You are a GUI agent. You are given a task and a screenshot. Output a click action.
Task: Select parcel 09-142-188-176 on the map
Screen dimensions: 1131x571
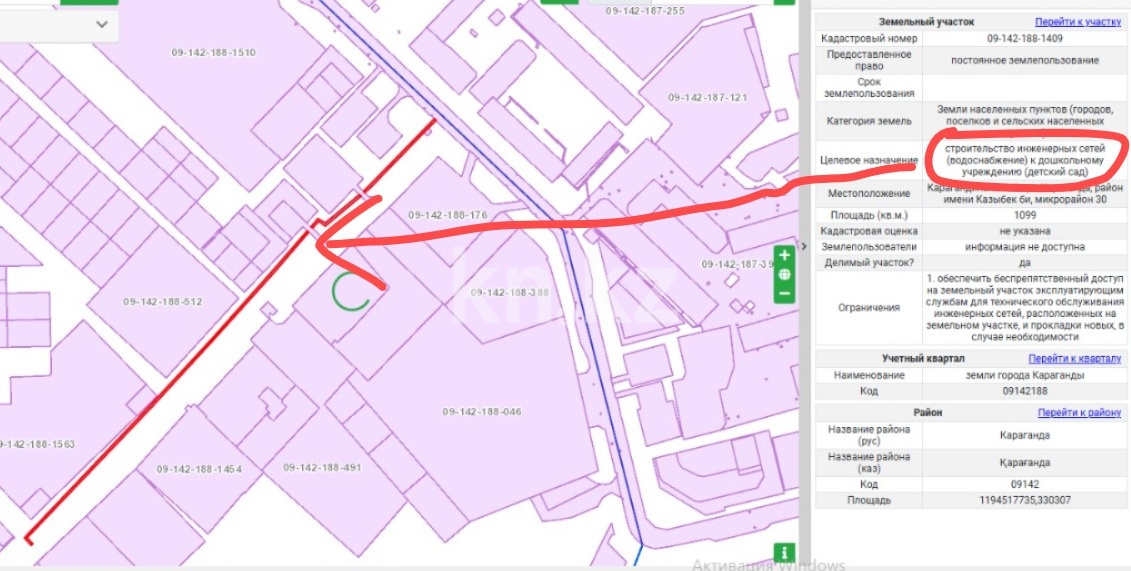click(x=447, y=215)
